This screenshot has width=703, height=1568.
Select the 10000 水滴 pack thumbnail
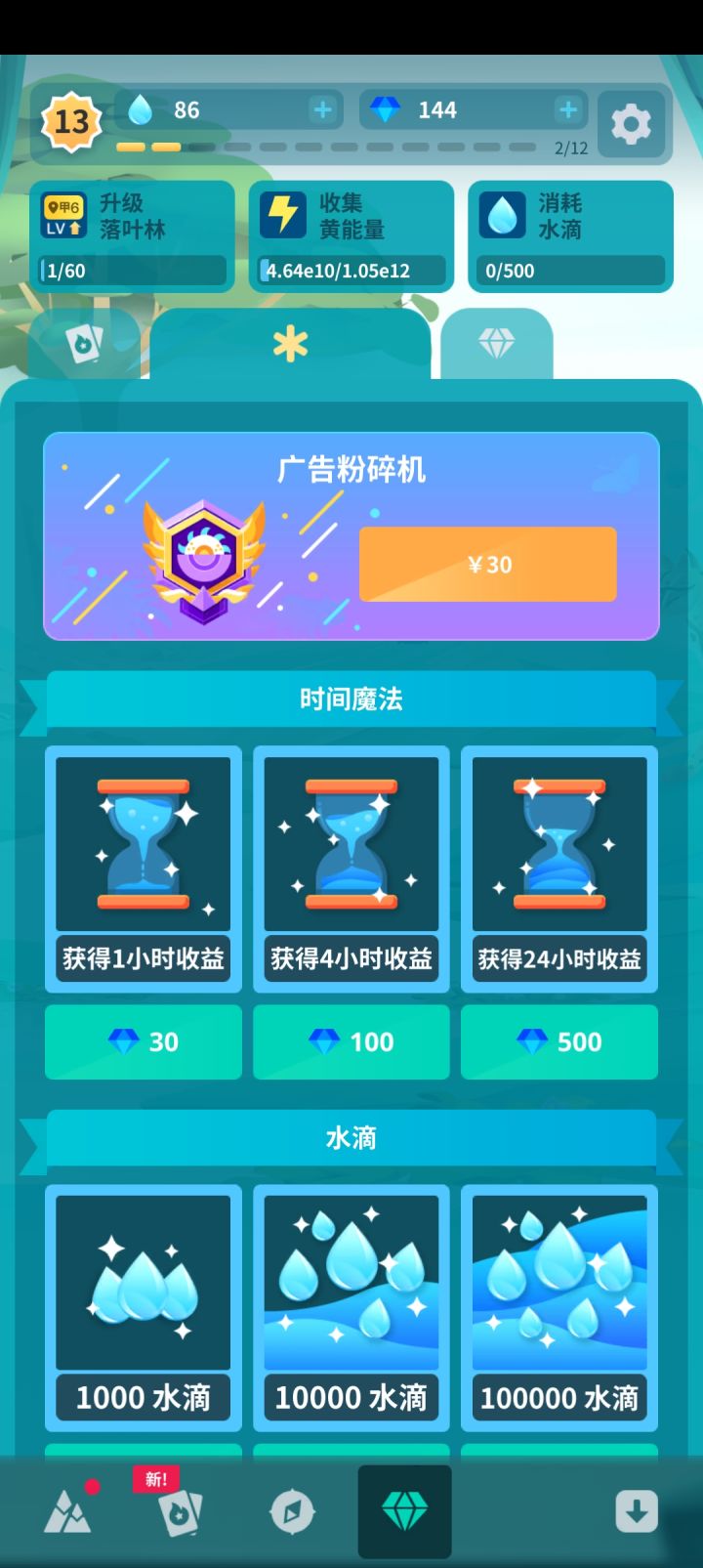[x=351, y=1283]
